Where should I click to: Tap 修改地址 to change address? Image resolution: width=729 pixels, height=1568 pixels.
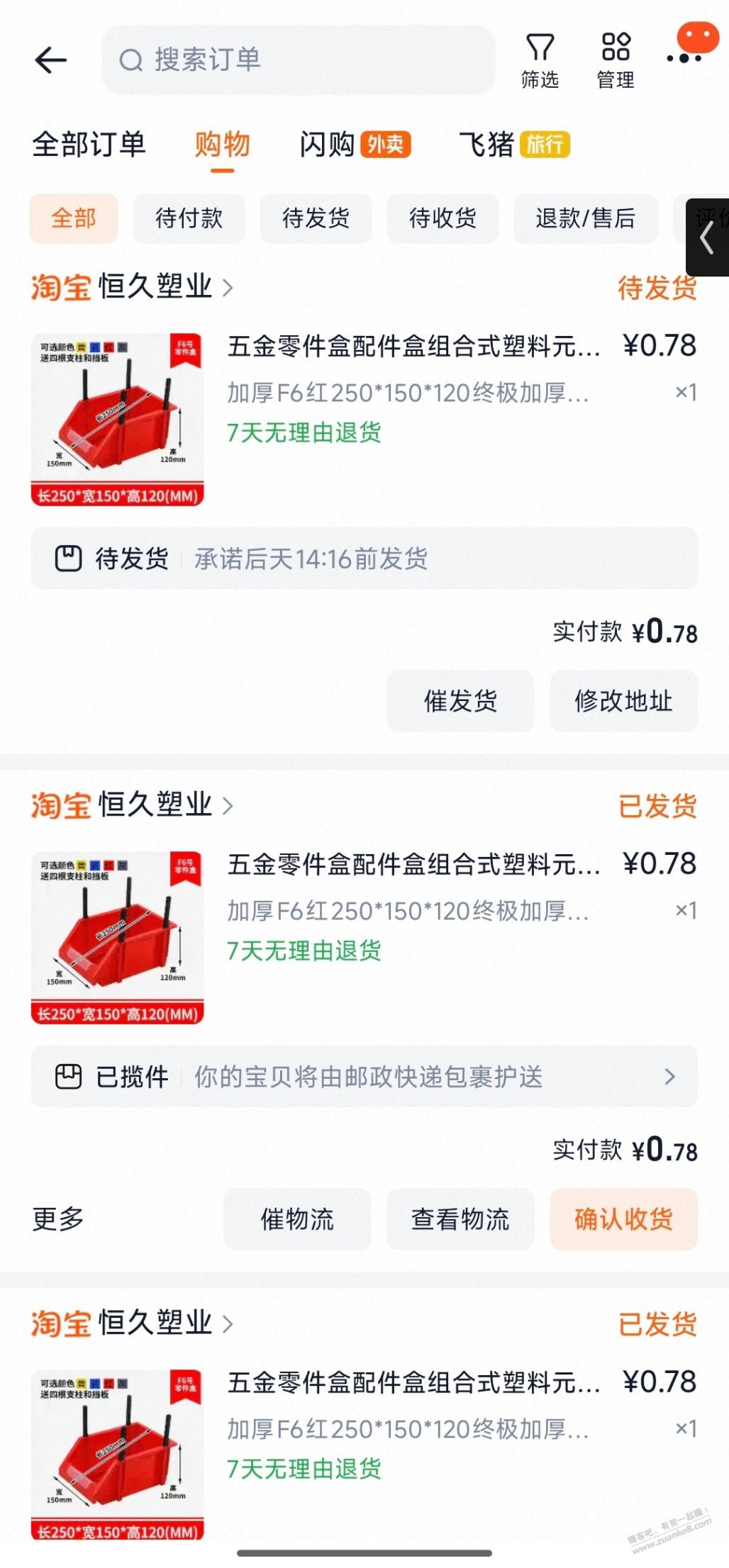click(x=623, y=701)
